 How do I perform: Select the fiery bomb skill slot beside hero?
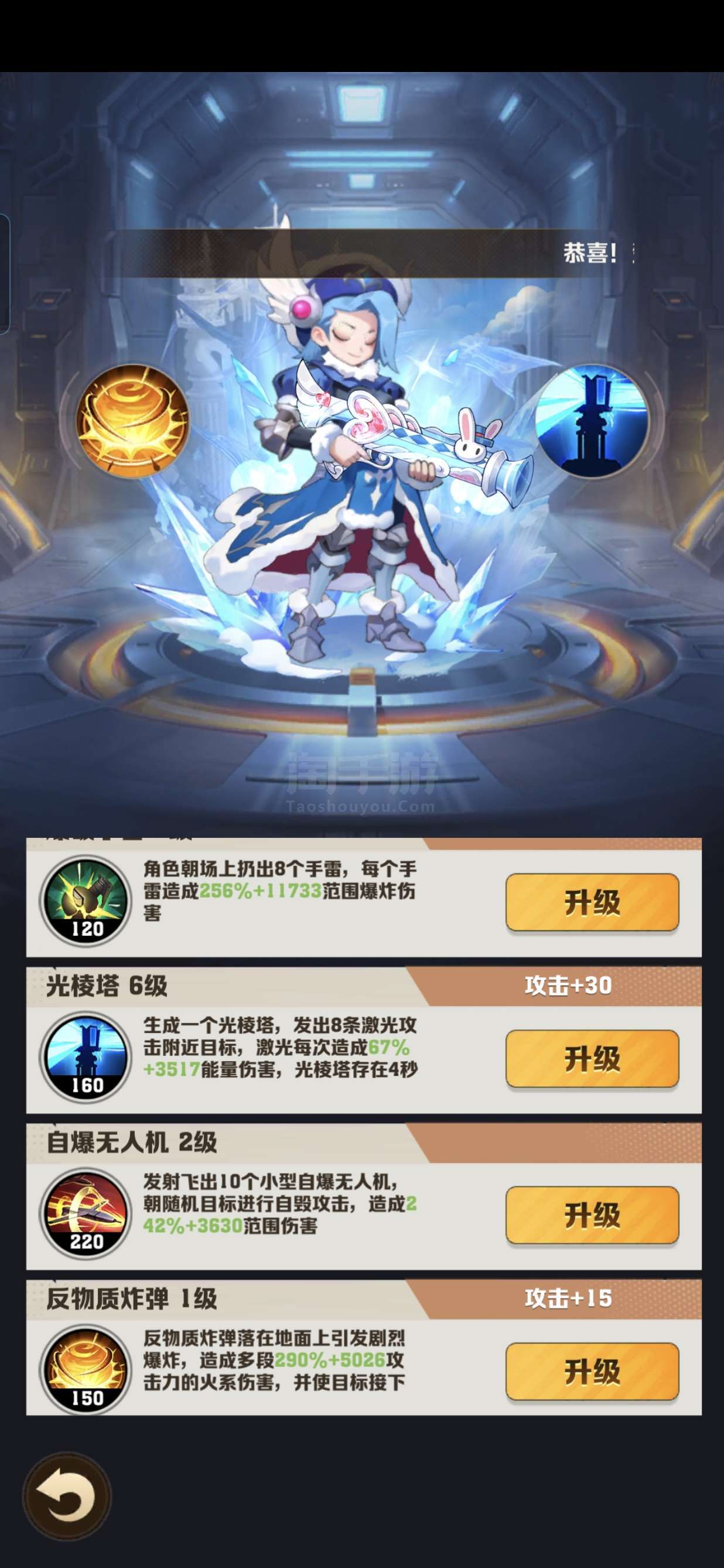click(x=132, y=421)
